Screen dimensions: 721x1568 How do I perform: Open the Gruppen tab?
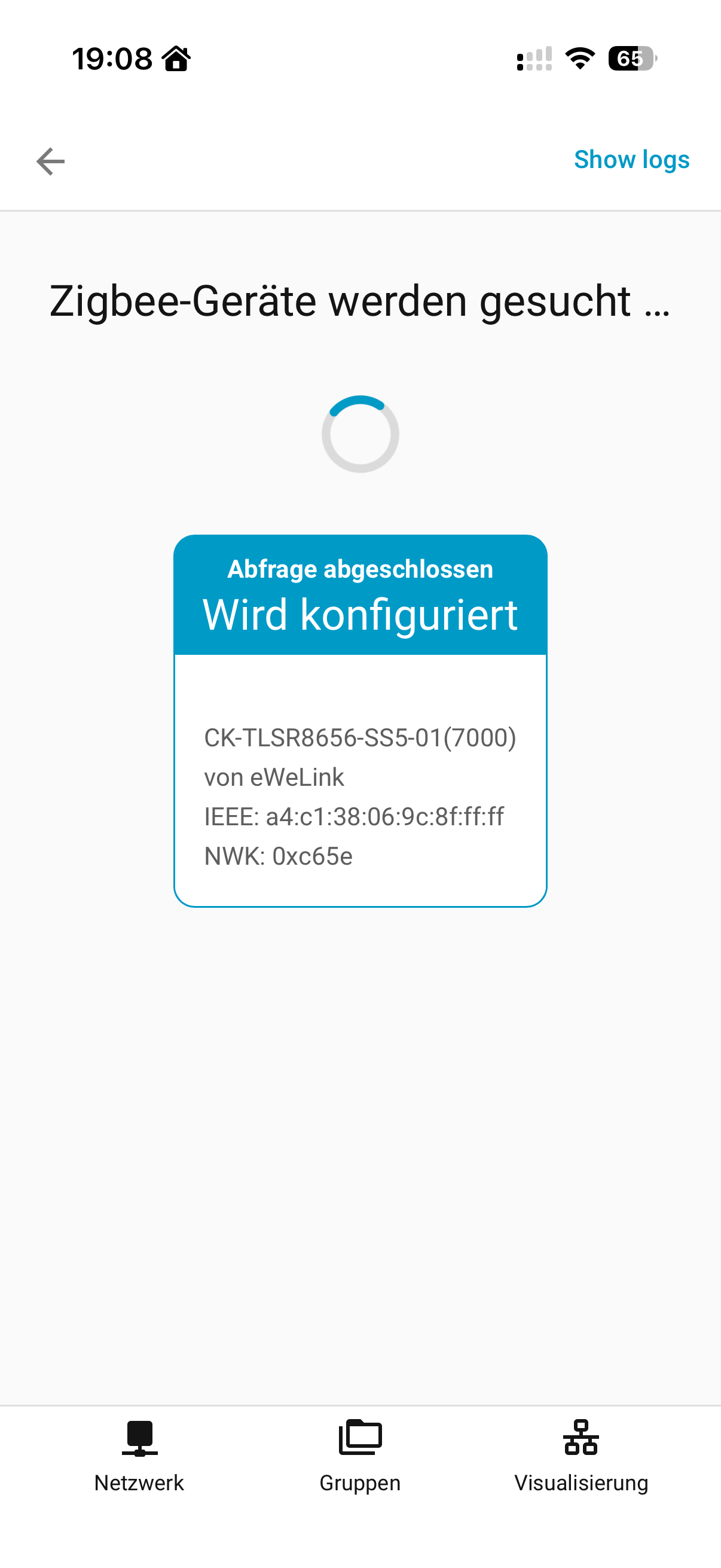tap(360, 1456)
